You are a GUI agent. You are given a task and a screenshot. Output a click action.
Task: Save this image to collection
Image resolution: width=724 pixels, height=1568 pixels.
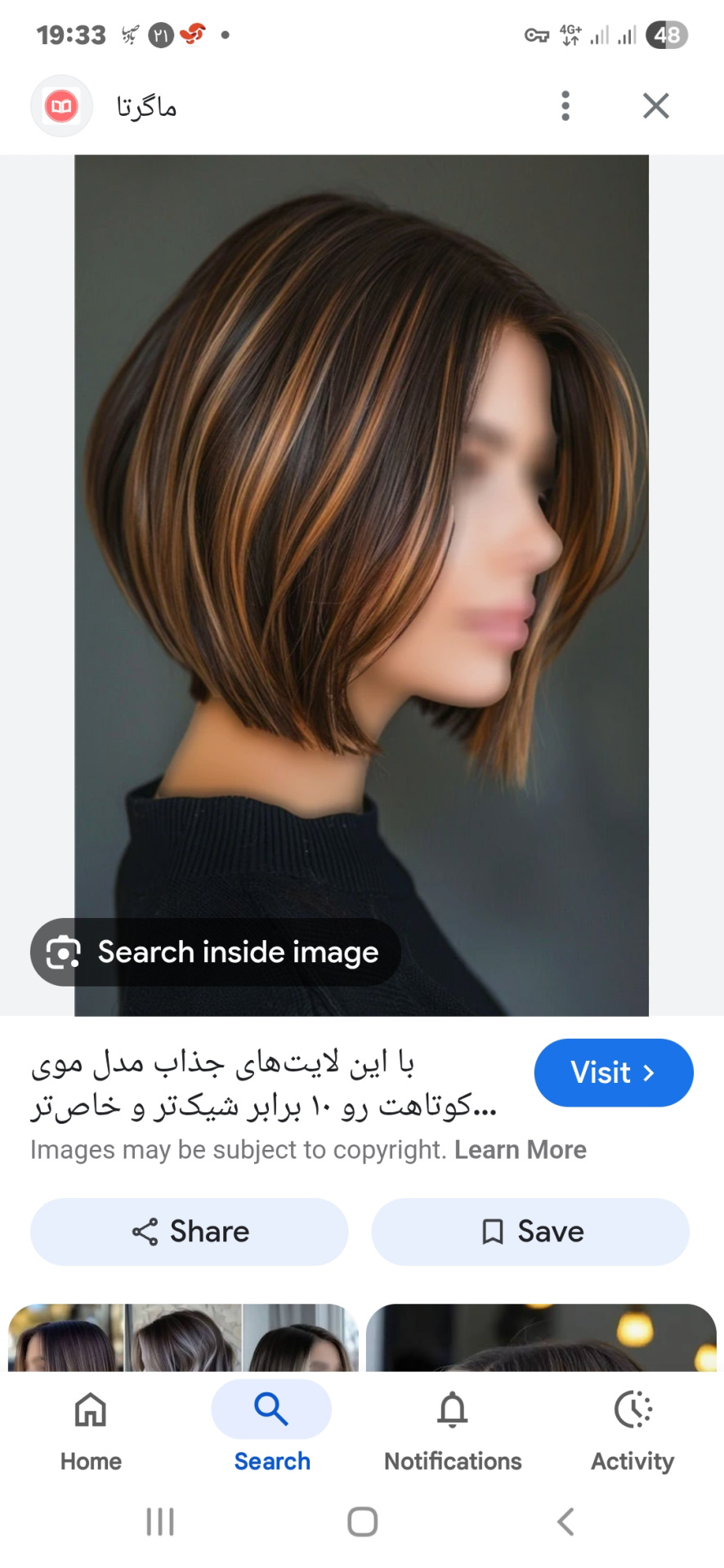coord(530,1232)
